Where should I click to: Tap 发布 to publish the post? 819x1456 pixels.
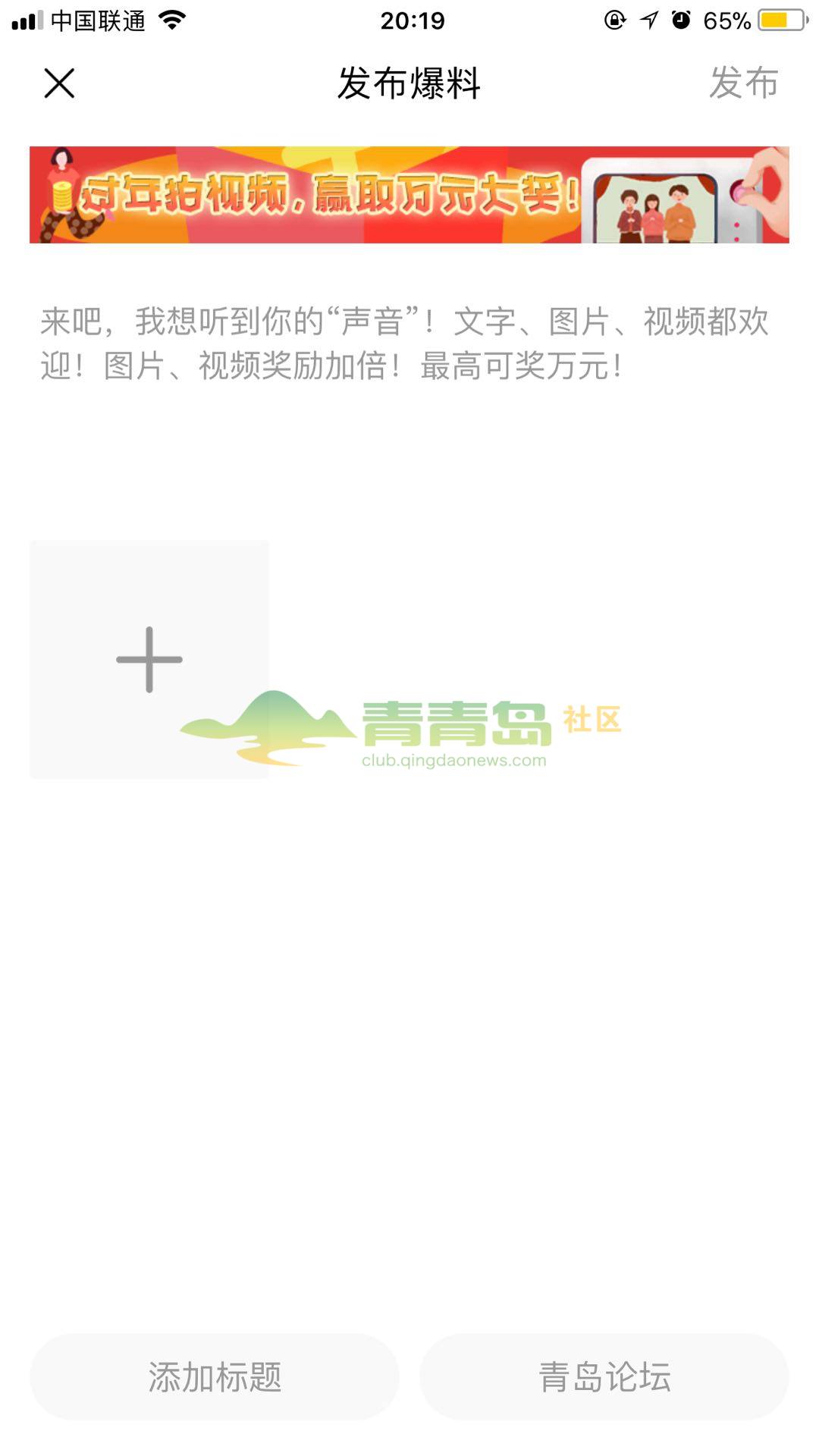(743, 83)
